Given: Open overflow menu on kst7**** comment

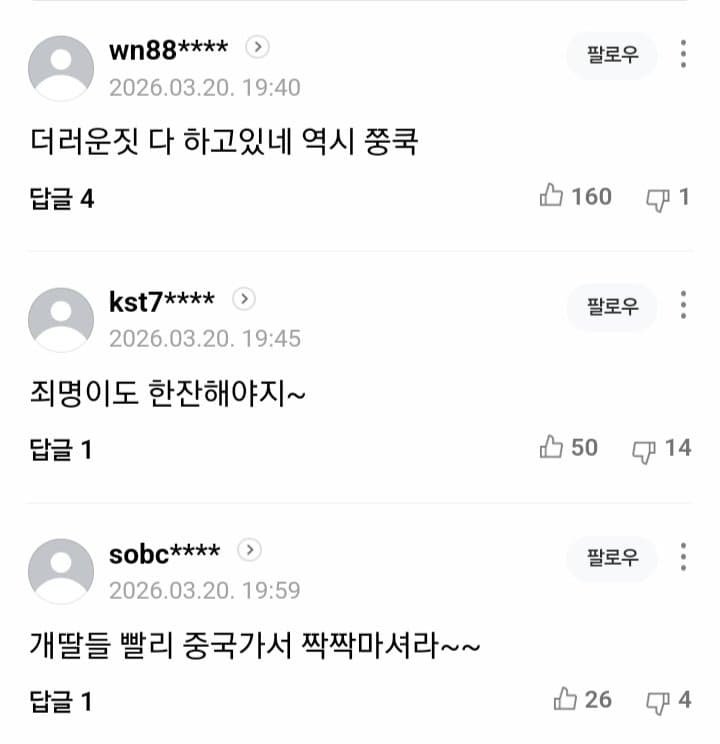Looking at the screenshot, I should pos(683,306).
